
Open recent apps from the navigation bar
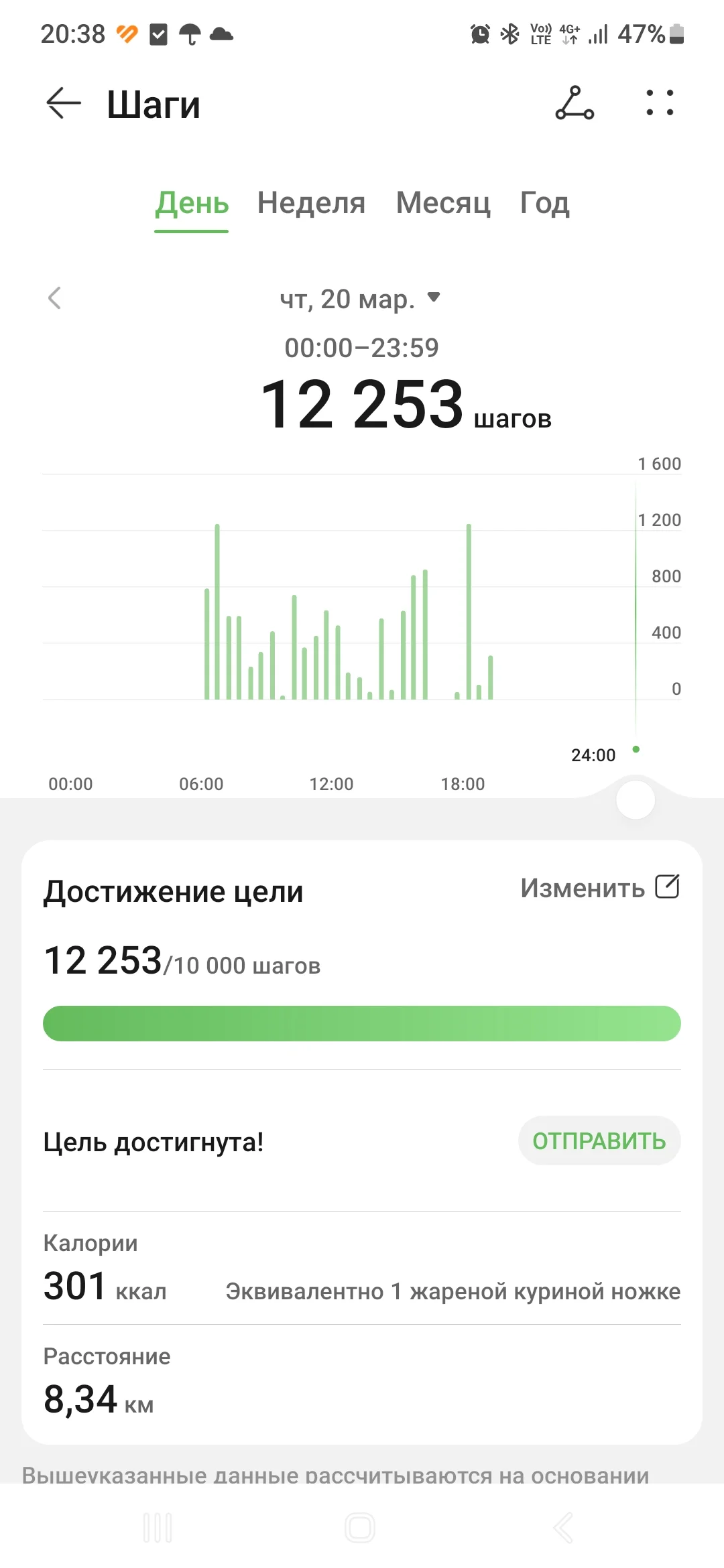158,1528
